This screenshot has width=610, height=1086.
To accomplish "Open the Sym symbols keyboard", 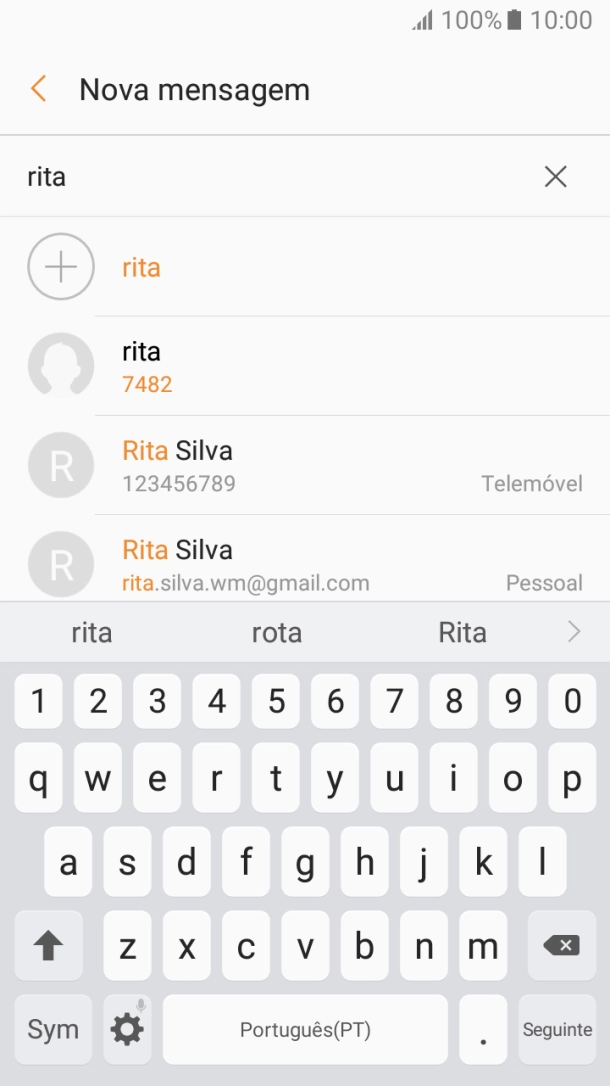I will [x=53, y=1029].
